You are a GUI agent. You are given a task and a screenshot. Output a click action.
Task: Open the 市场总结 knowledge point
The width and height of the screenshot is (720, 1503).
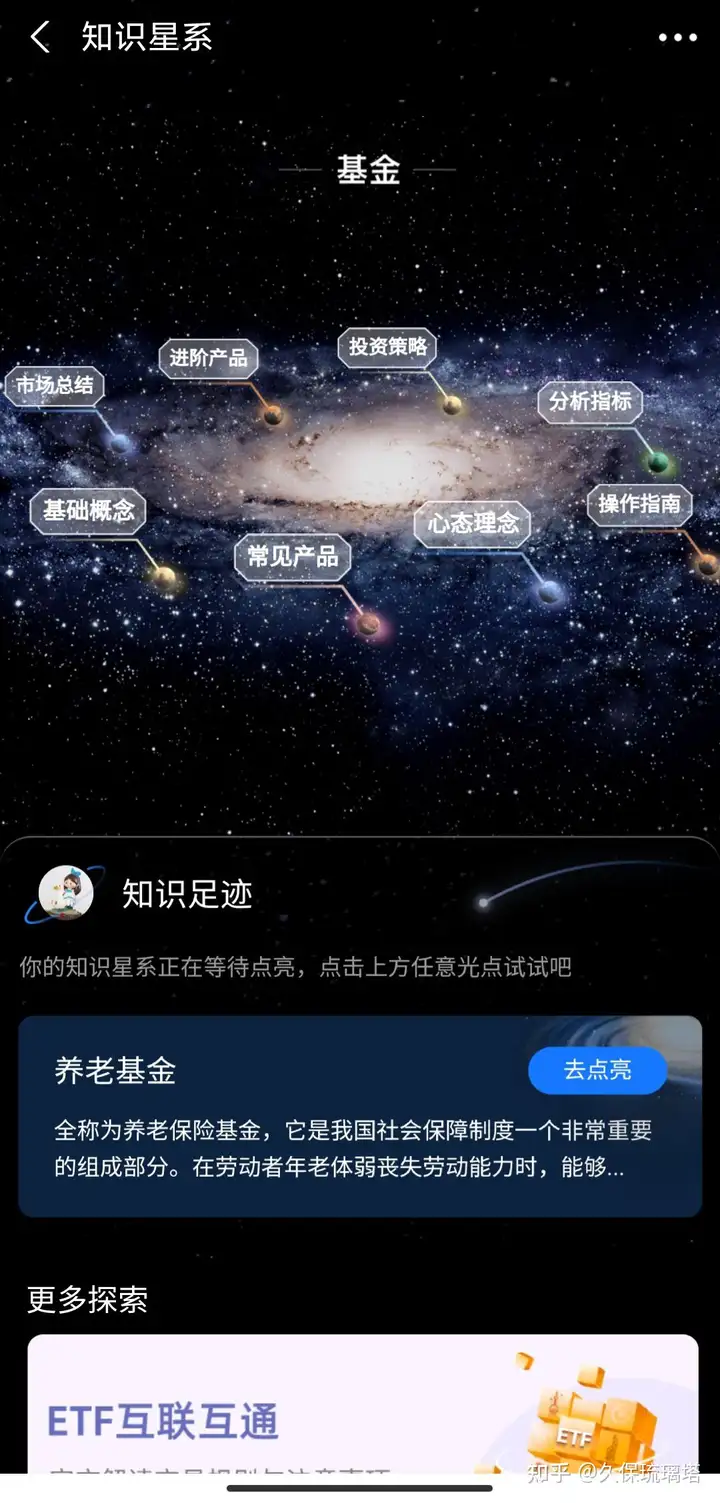tap(54, 385)
